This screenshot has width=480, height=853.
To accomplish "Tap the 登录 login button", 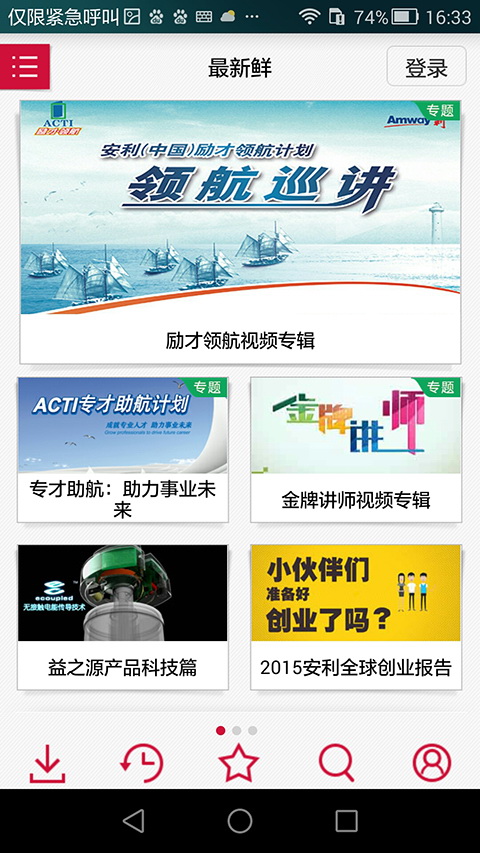I will tap(426, 66).
